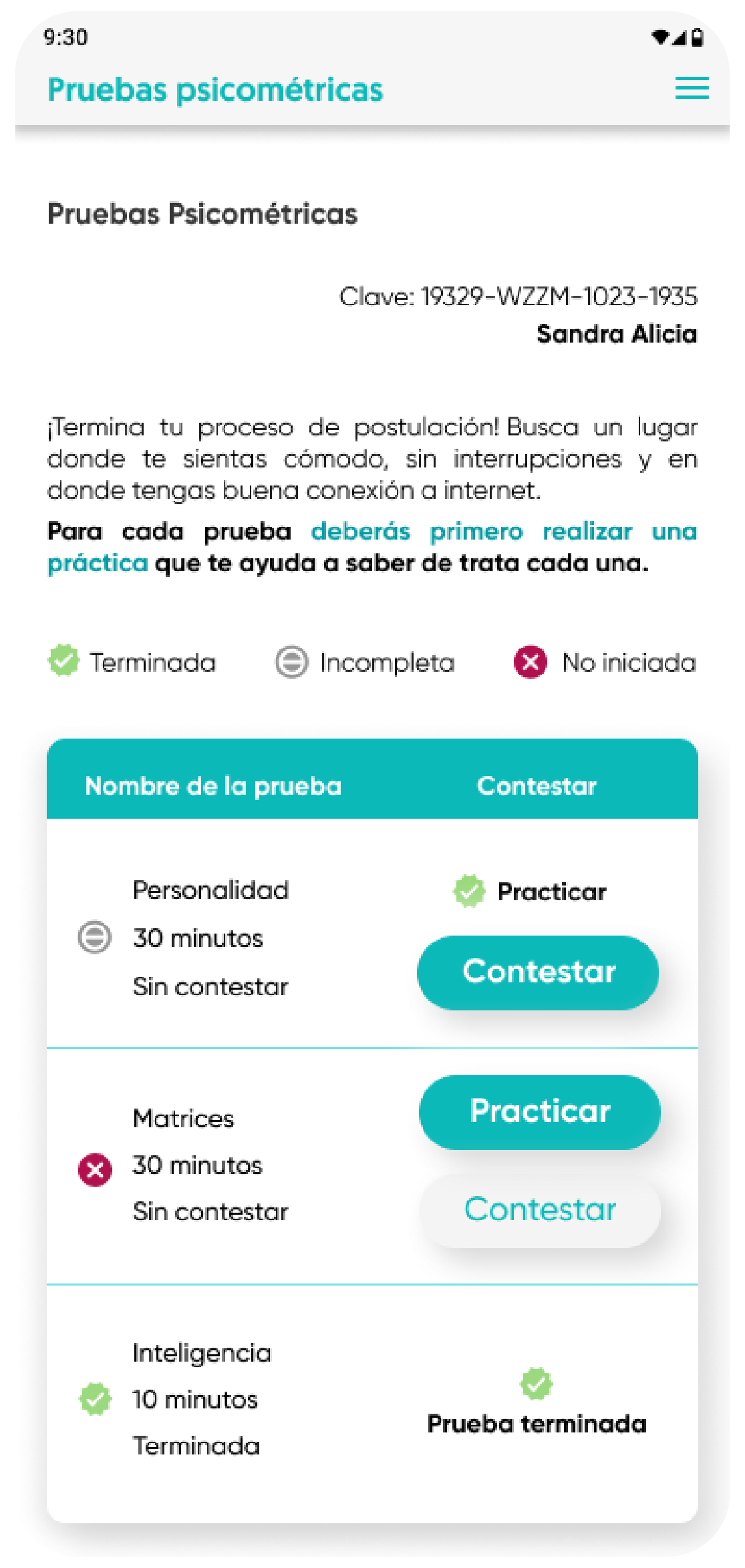This screenshot has height=1568, width=745.
Task: Tap Contestar for the Matrices test
Action: [539, 1210]
